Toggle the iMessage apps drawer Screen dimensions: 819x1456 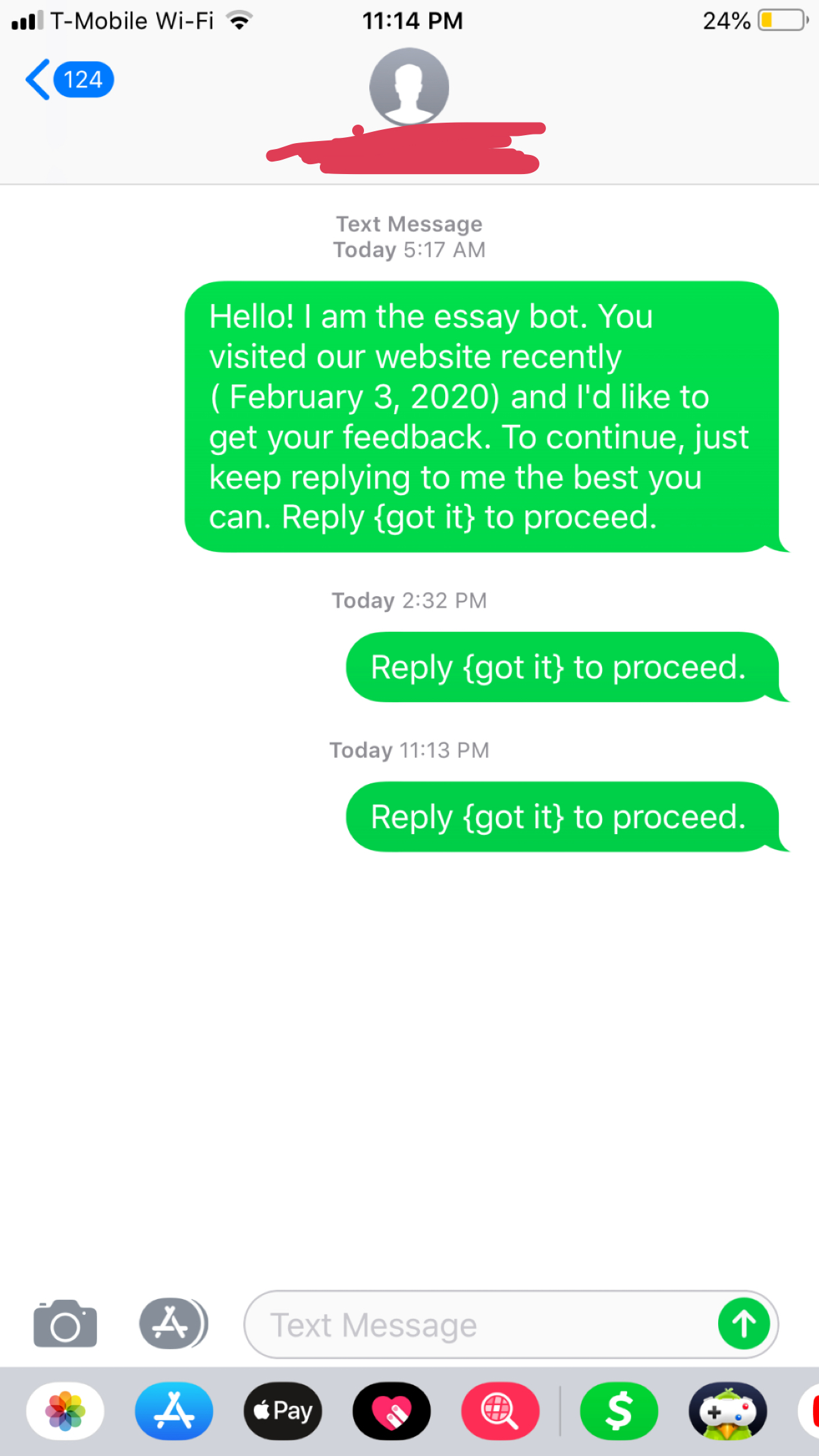point(173,1323)
